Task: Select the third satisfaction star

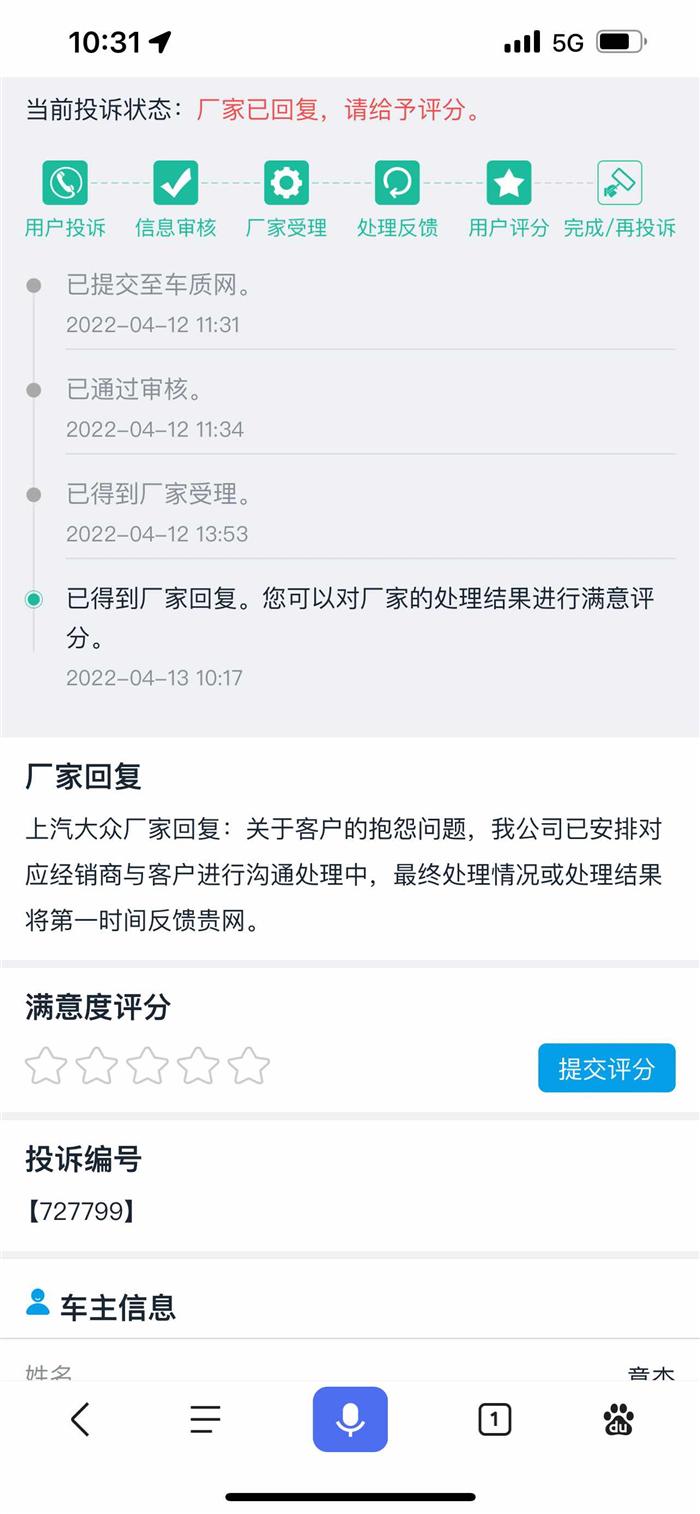Action: [x=147, y=1066]
